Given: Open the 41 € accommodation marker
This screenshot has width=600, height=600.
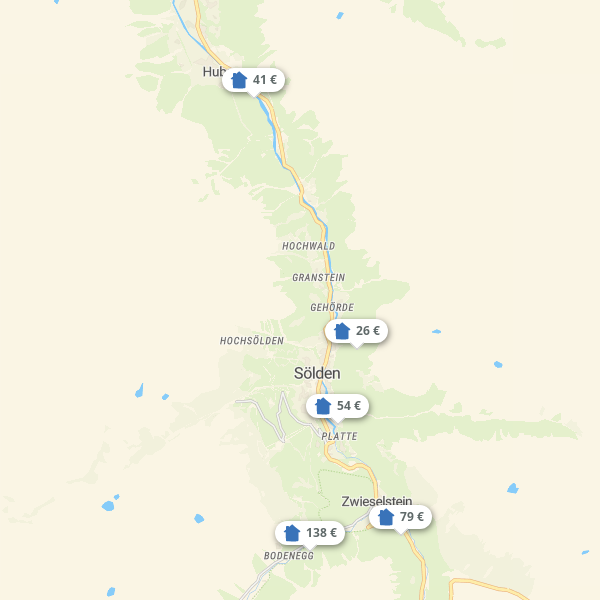Looking at the screenshot, I should point(254,80).
